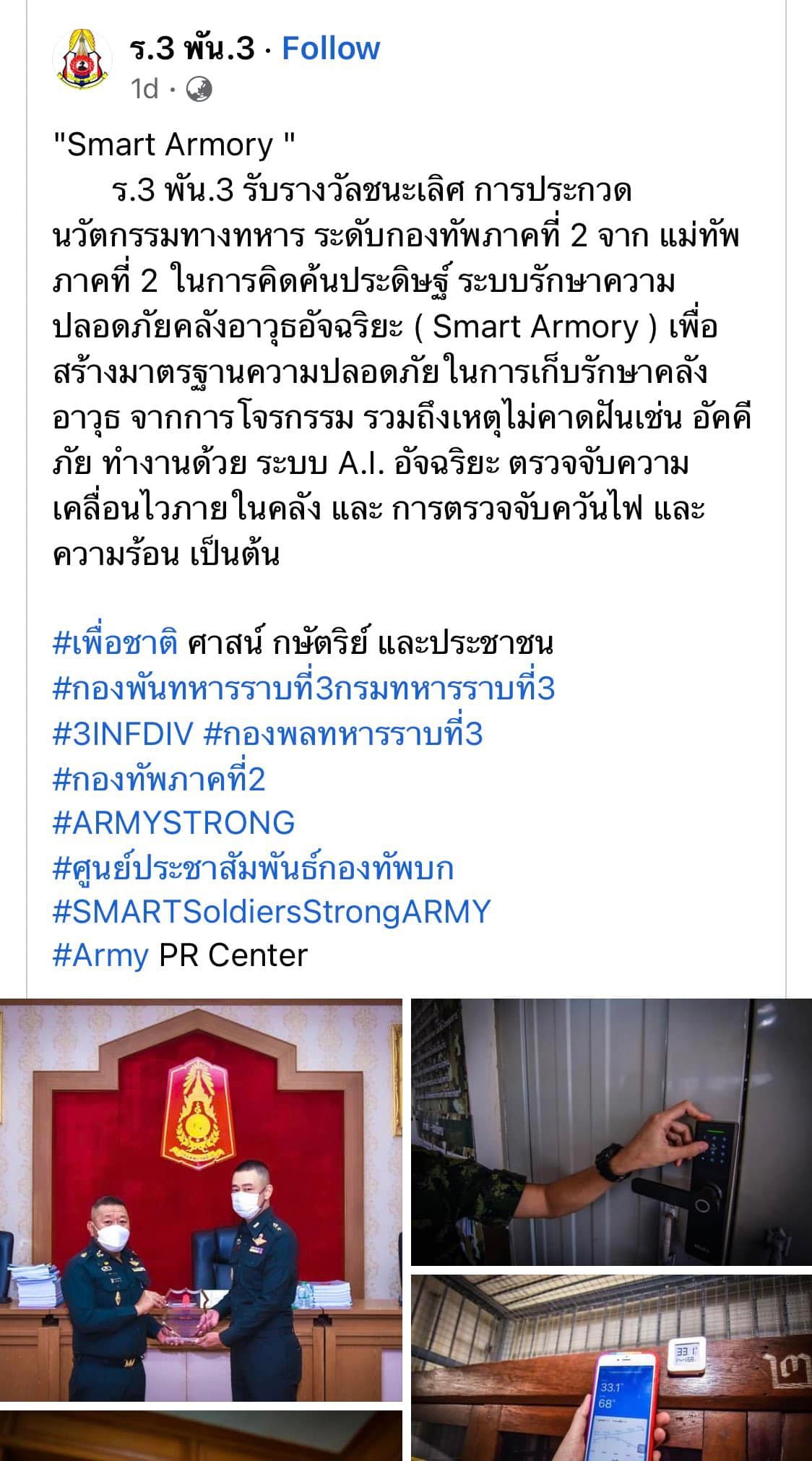Image resolution: width=812 pixels, height=1461 pixels.
Task: Open hashtag #เพื่อชาติ
Action: coord(116,643)
